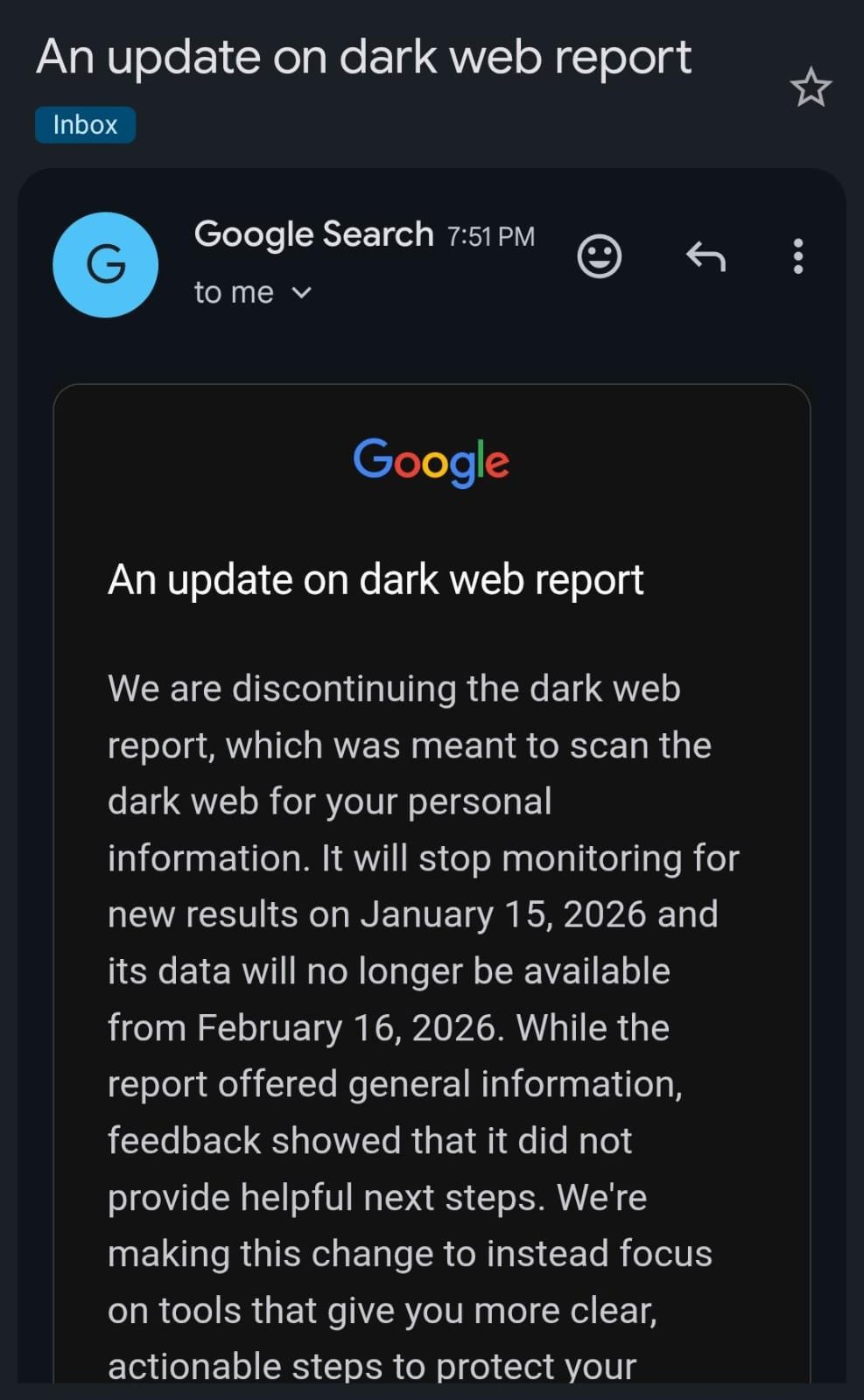This screenshot has height=1400, width=864.
Task: Open Google Search sender avatar
Action: (x=106, y=264)
